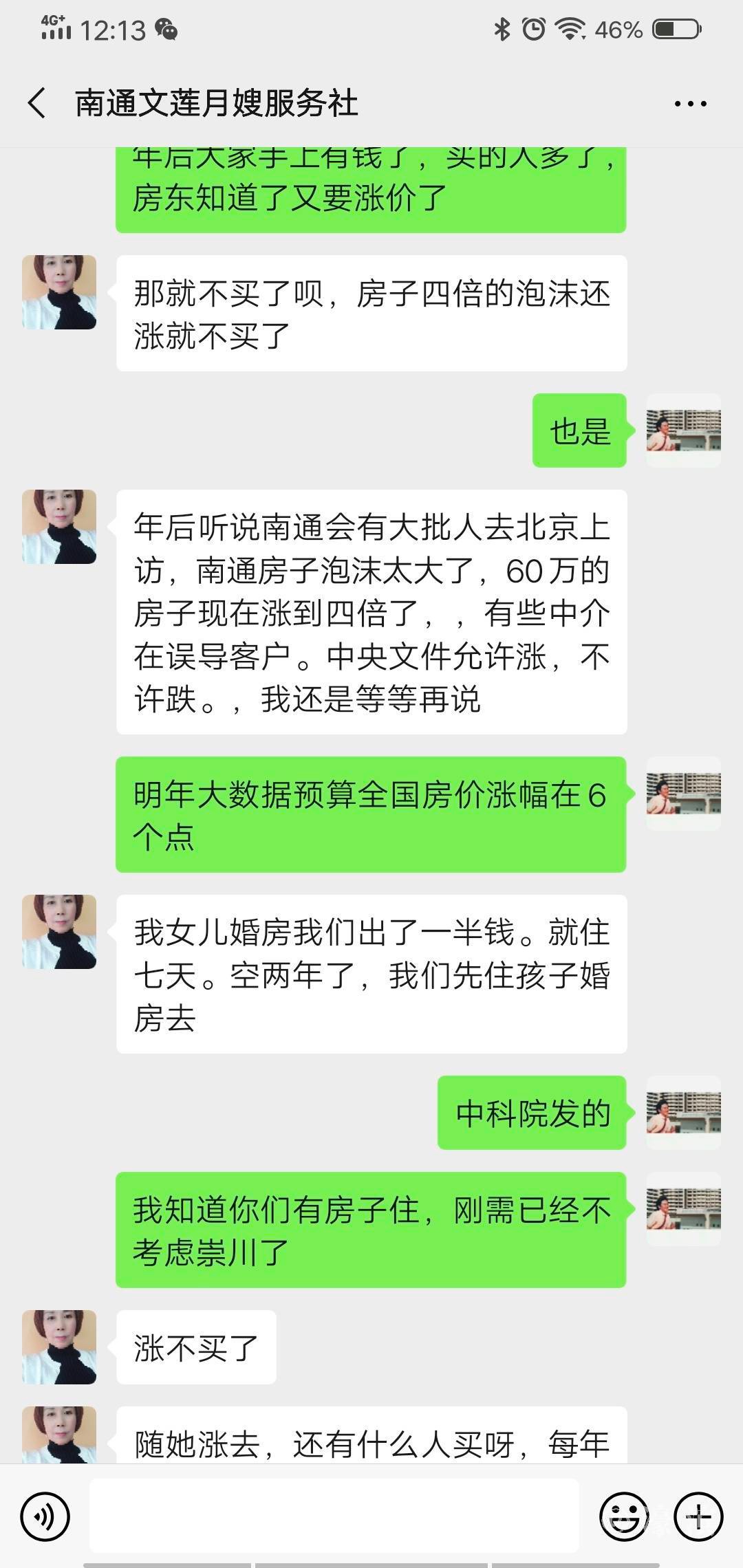Open my avatar beside 也是 message
This screenshot has width=743, height=1568.
[x=683, y=431]
